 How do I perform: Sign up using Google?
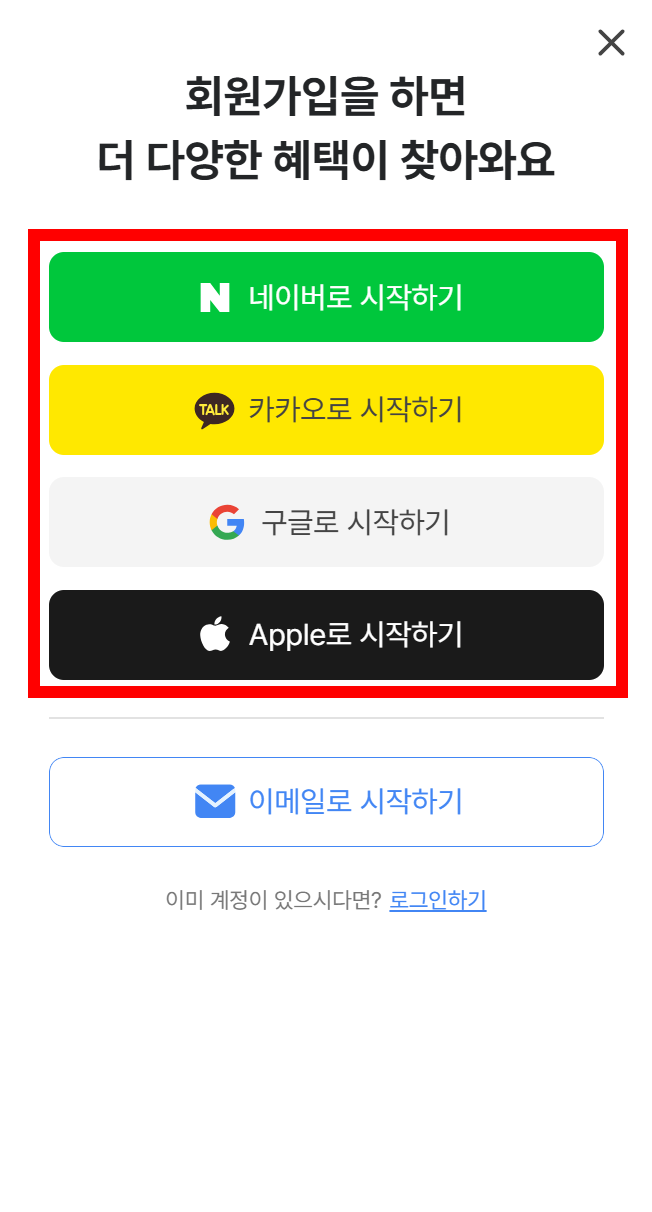326,522
